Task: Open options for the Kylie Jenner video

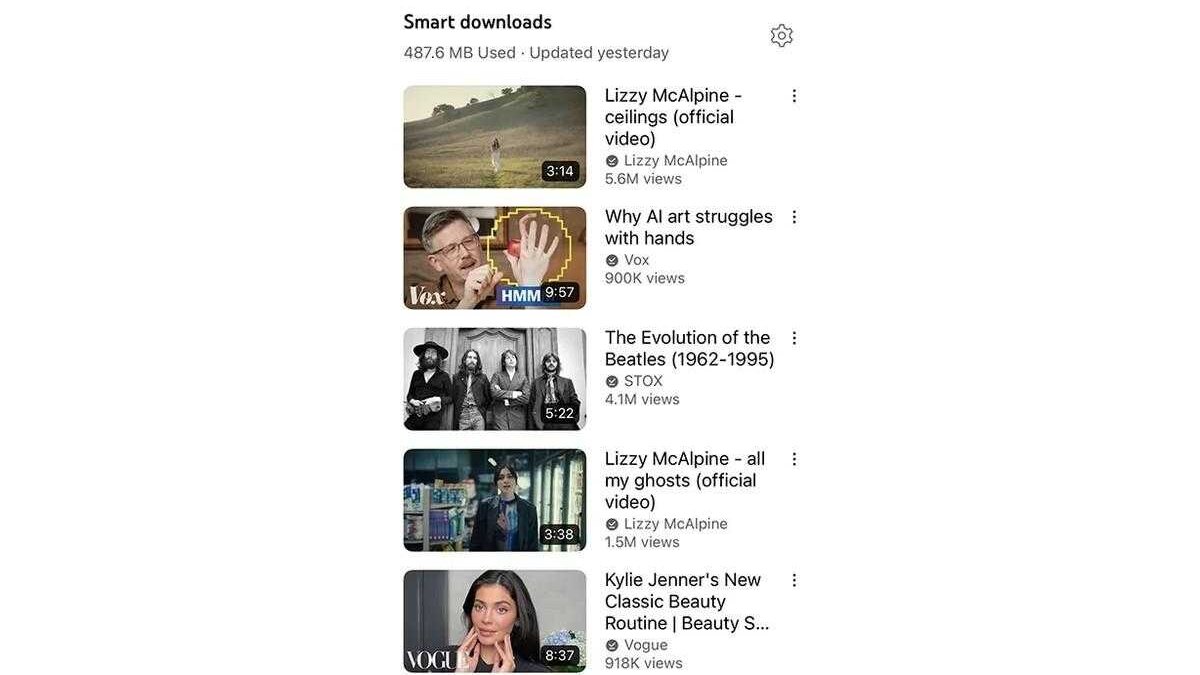Action: (794, 580)
